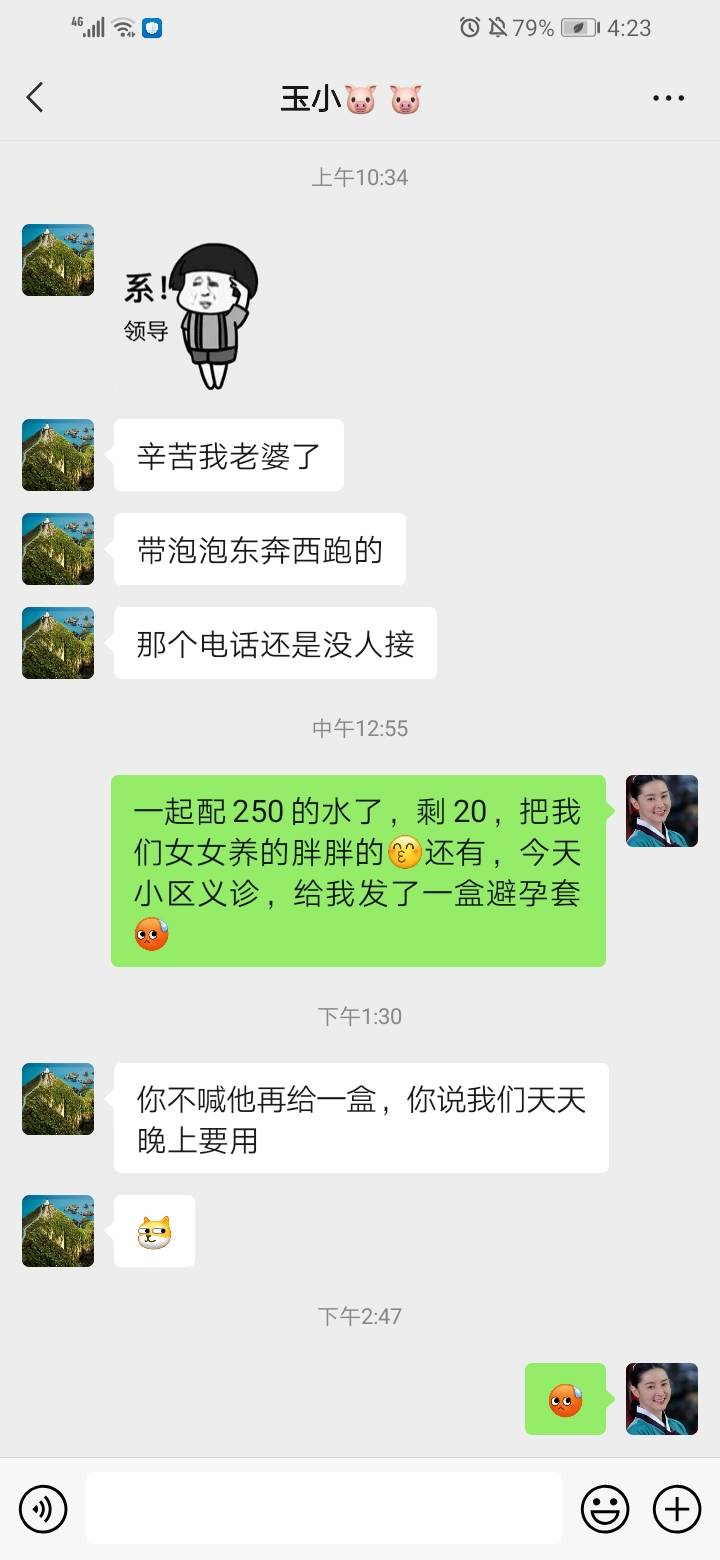Switch keyboard to voice messaging mode

(42, 1507)
